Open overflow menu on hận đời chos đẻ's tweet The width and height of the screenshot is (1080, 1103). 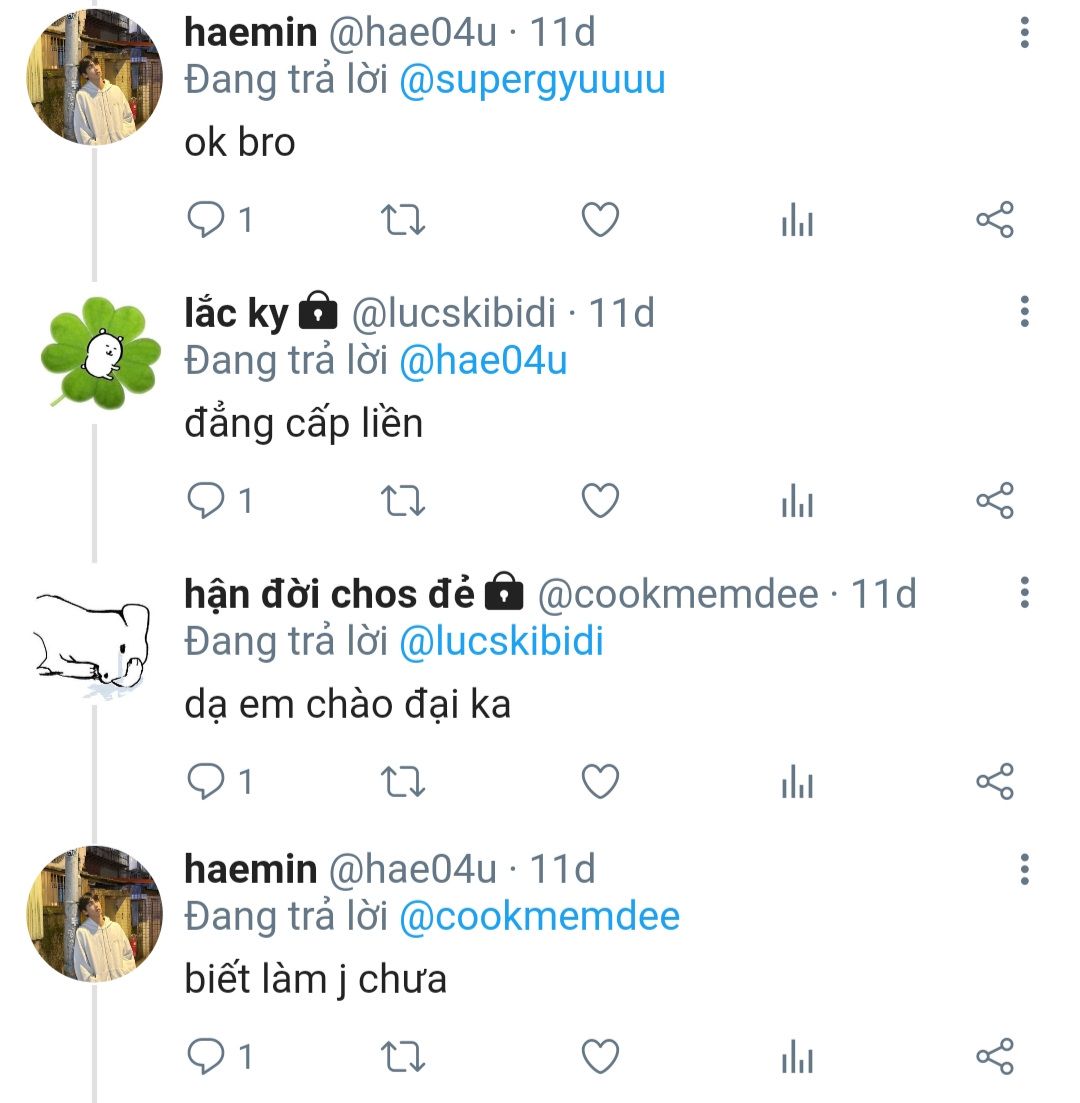[x=1024, y=593]
